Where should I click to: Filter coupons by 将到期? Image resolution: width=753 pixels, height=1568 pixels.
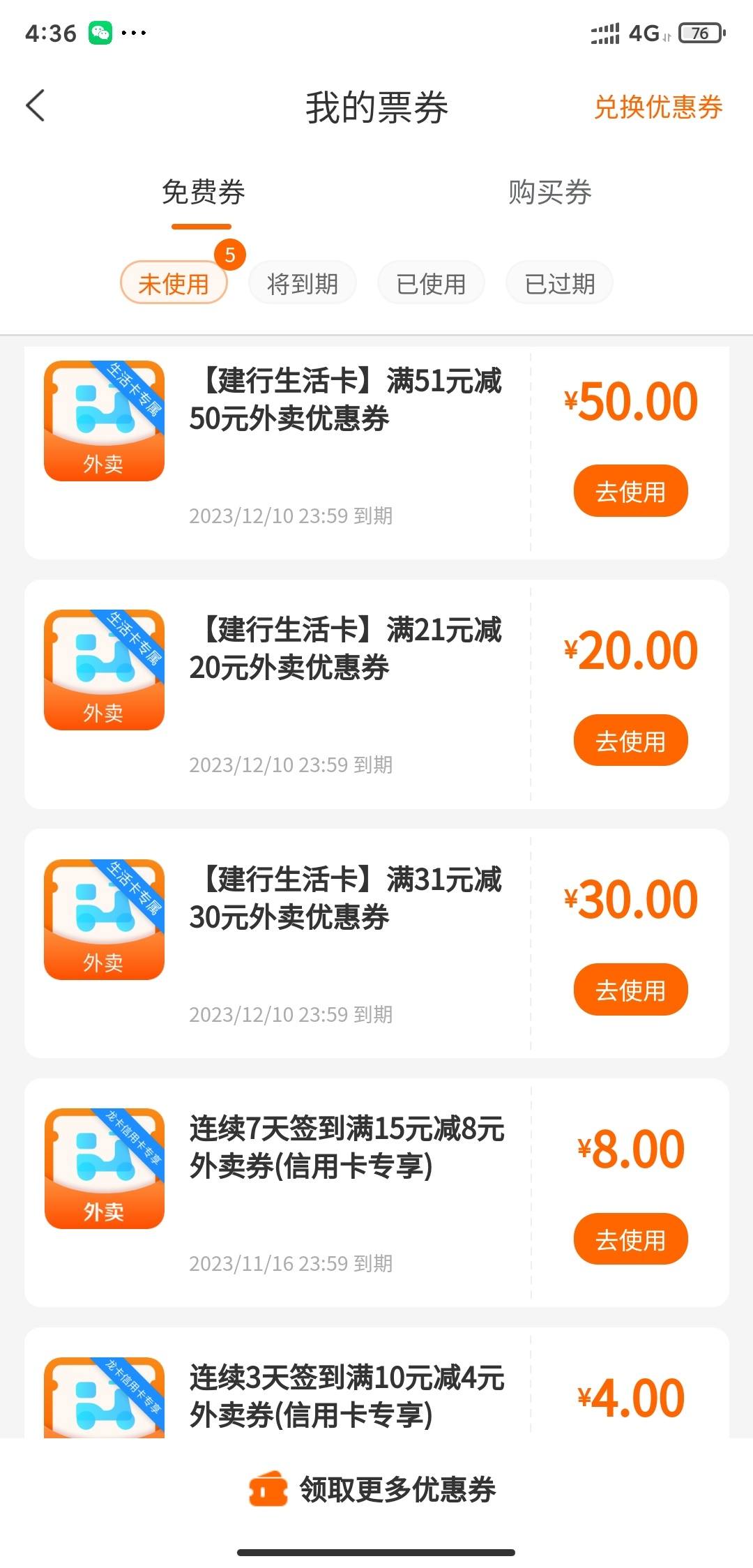[x=303, y=283]
